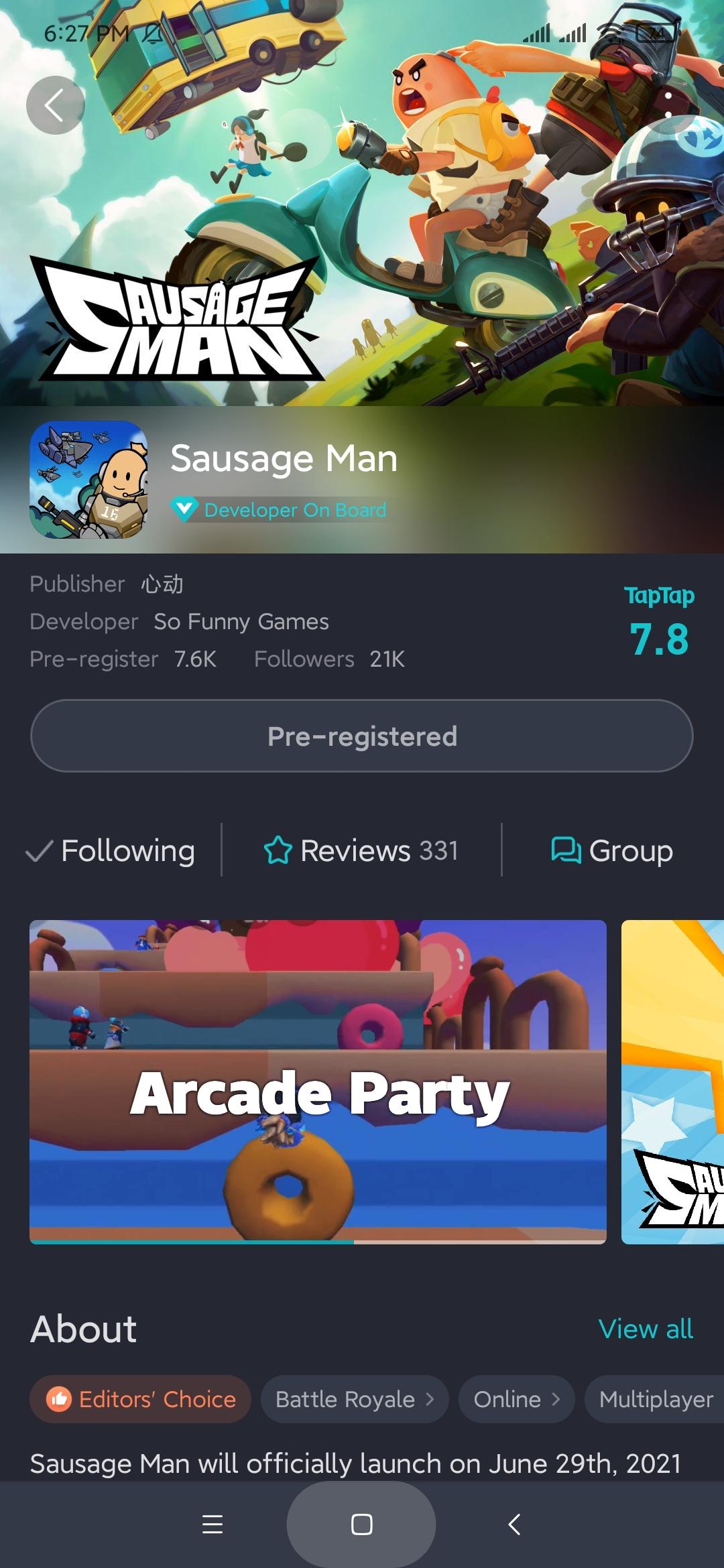The height and width of the screenshot is (1568, 724).
Task: Open the Group chat bubble icon
Action: click(565, 850)
